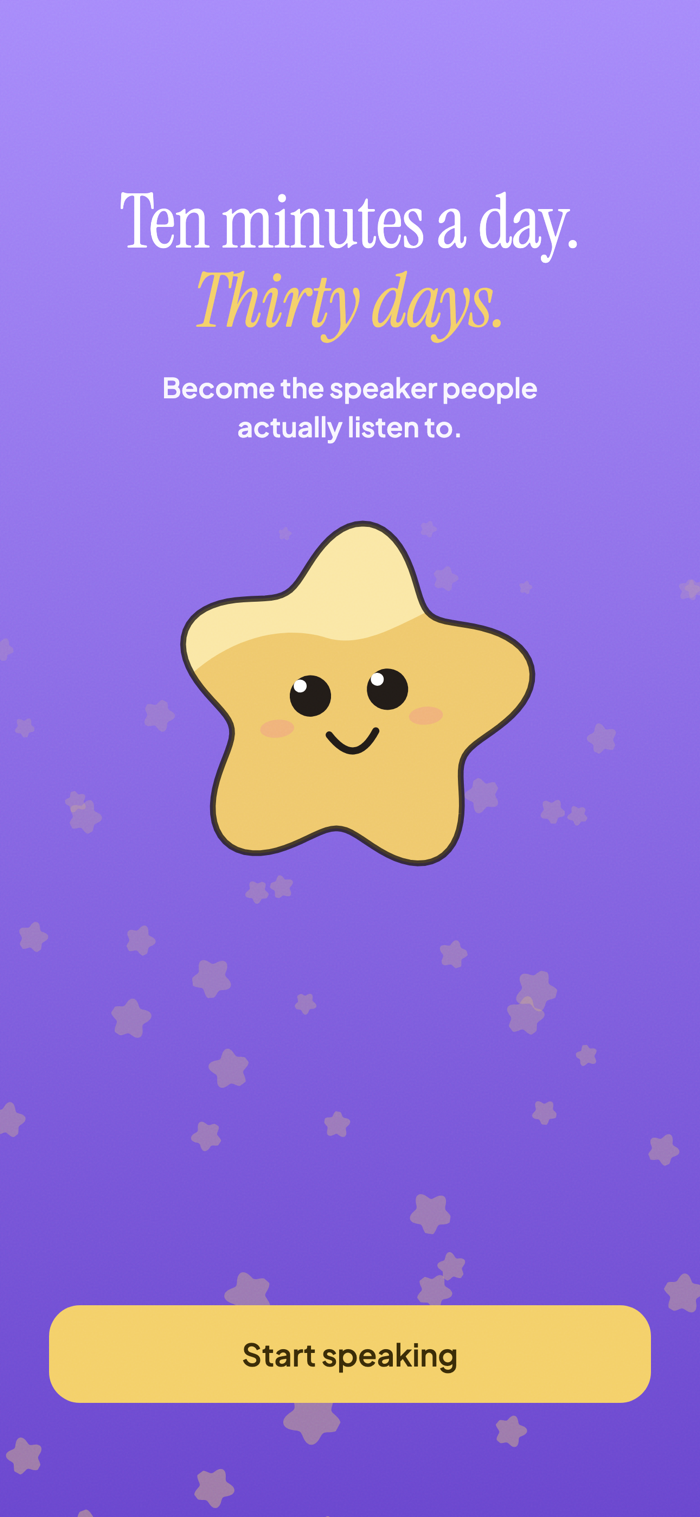Tap the Start speaking button

click(x=350, y=1354)
